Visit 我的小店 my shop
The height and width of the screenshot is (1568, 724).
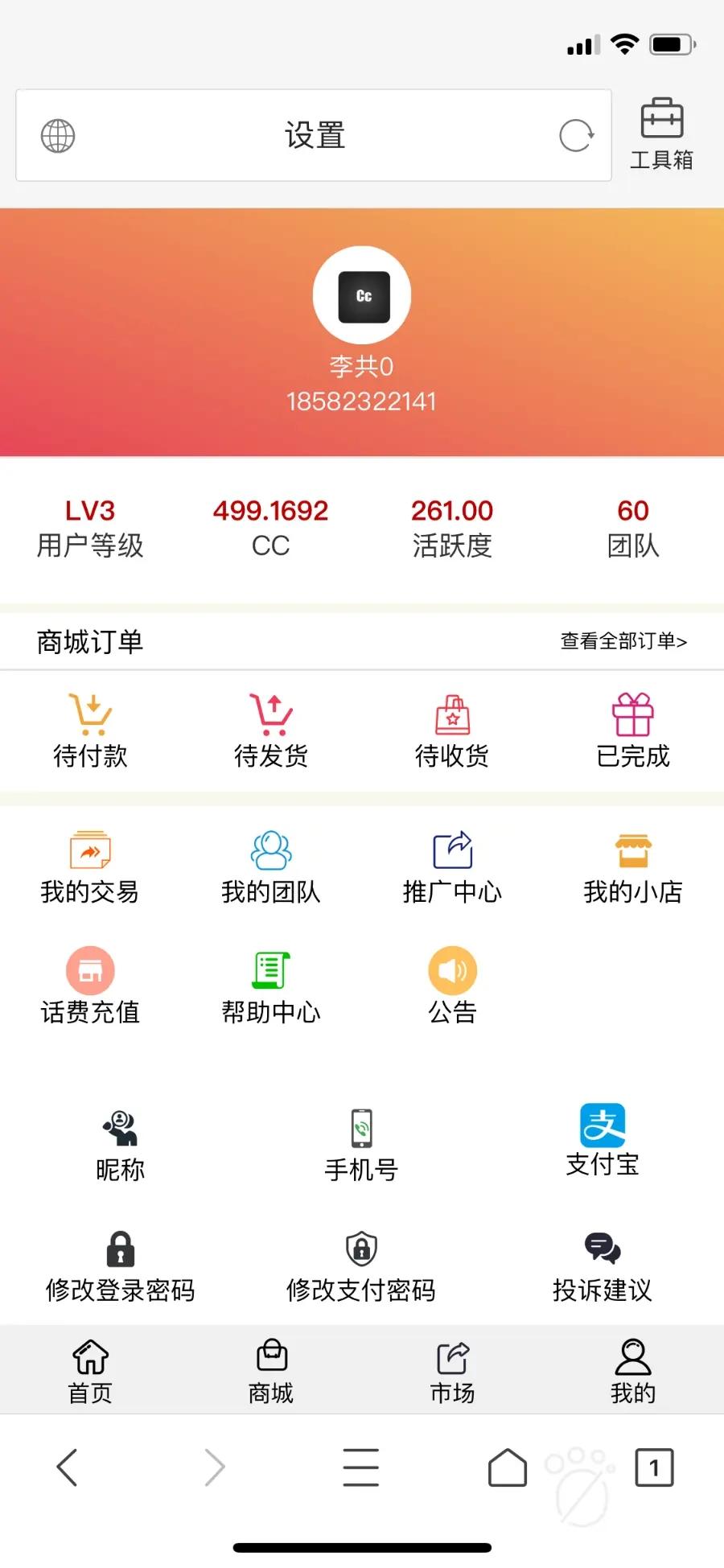click(x=633, y=867)
